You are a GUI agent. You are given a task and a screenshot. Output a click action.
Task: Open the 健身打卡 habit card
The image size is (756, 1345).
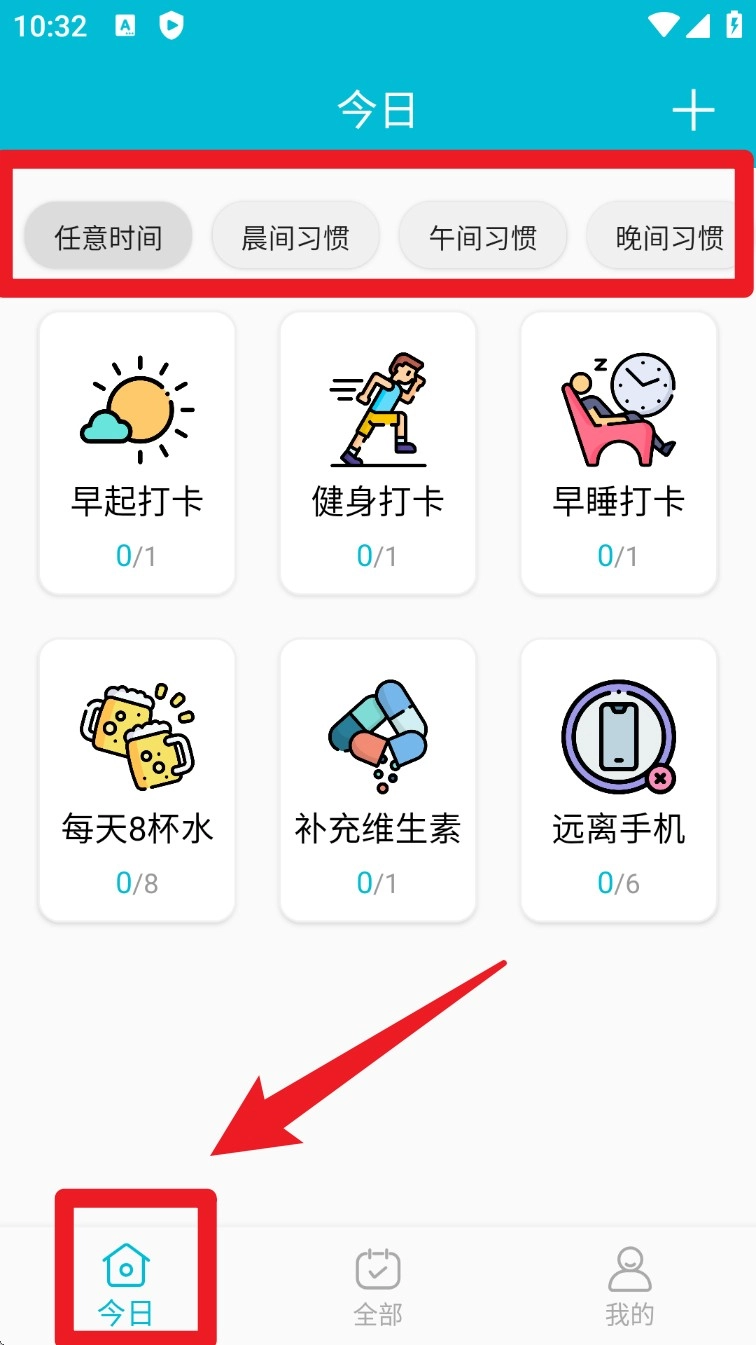click(x=378, y=452)
